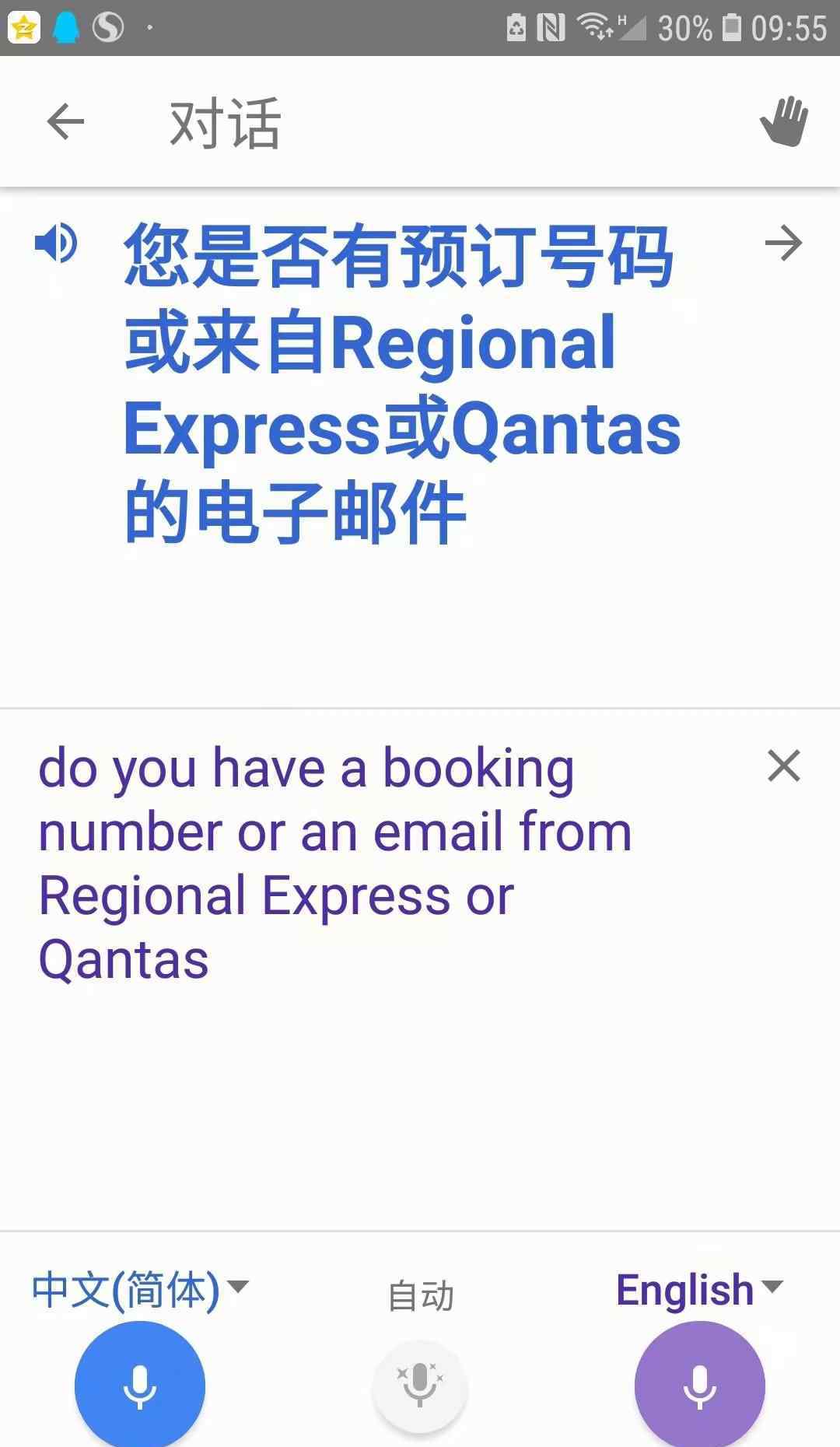Clear the English text with X
Image resolution: width=840 pixels, height=1447 pixels.
[x=783, y=766]
